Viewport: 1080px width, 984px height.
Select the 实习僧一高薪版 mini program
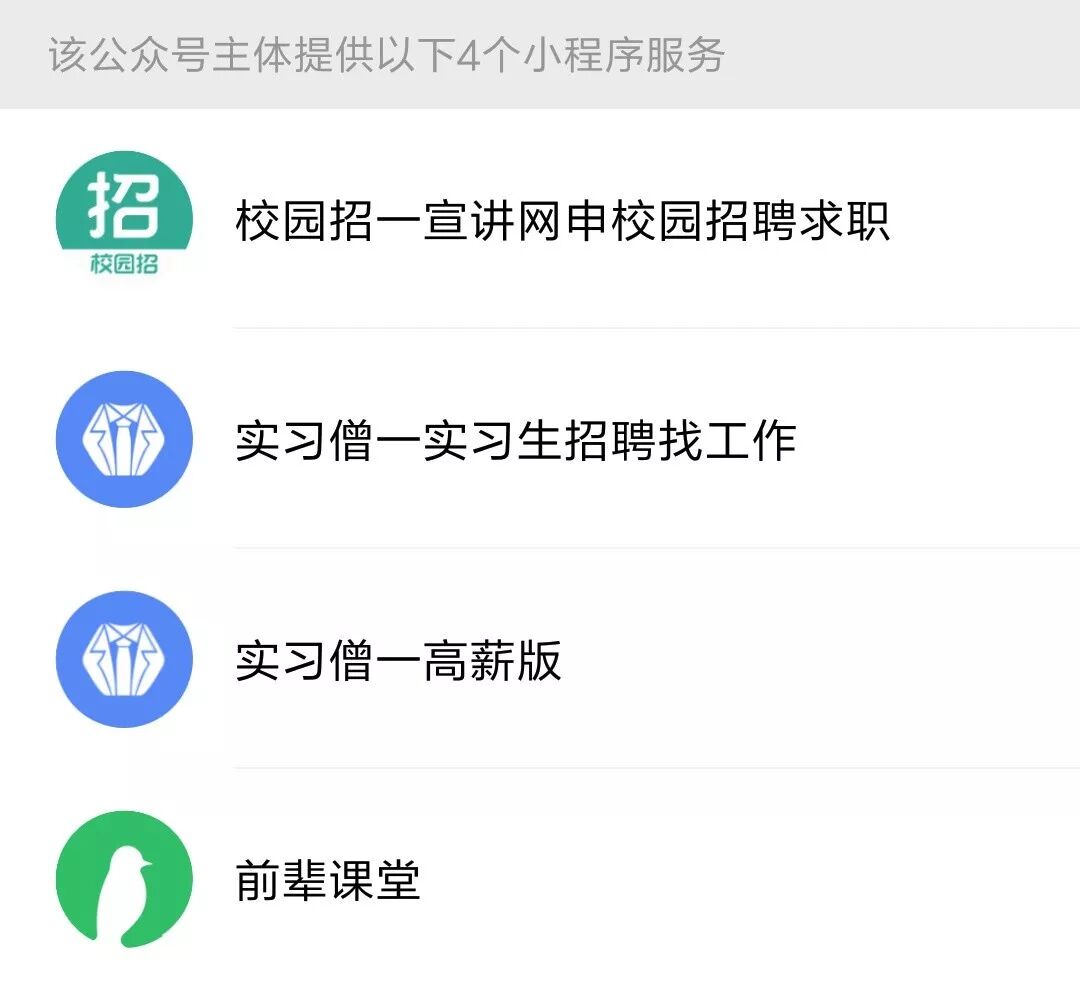pyautogui.click(x=398, y=661)
